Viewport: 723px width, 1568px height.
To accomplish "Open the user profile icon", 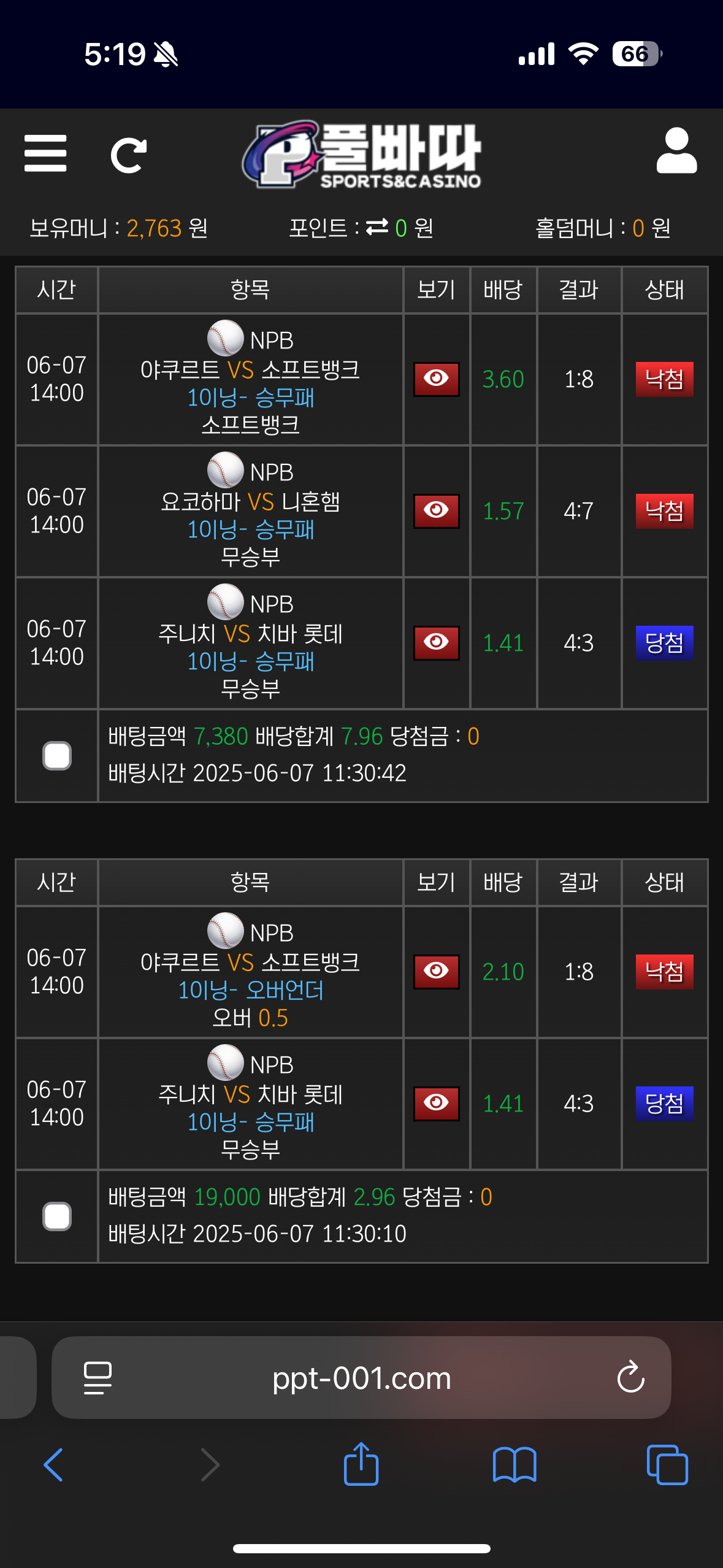I will [x=676, y=152].
